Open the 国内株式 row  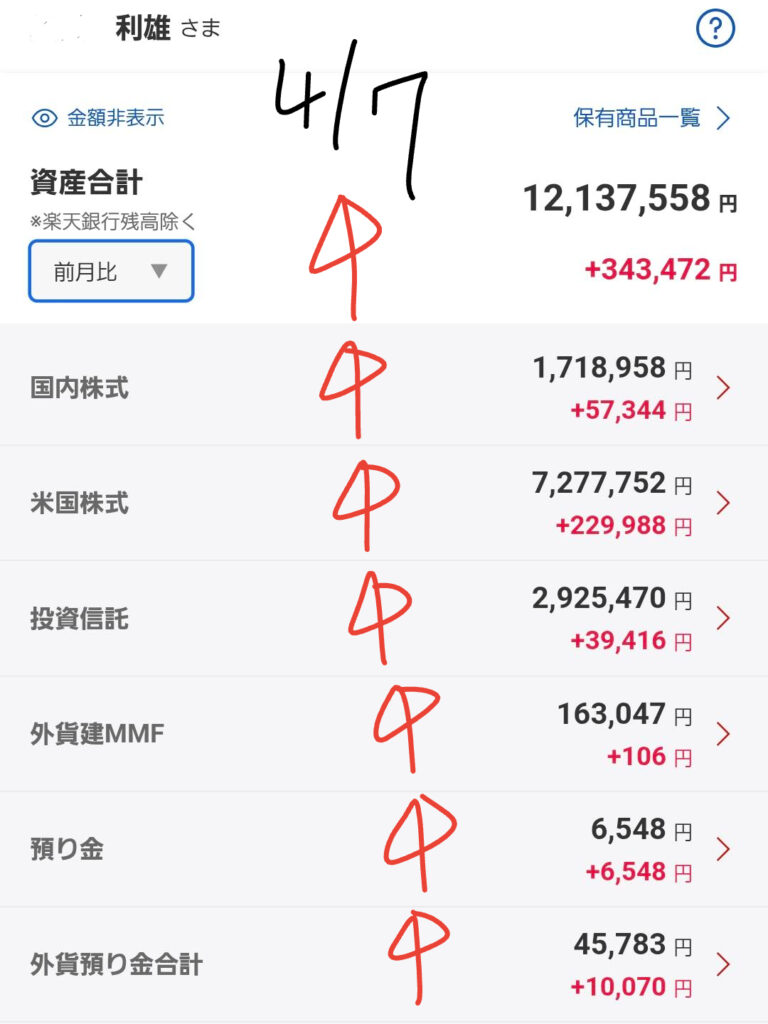(384, 387)
